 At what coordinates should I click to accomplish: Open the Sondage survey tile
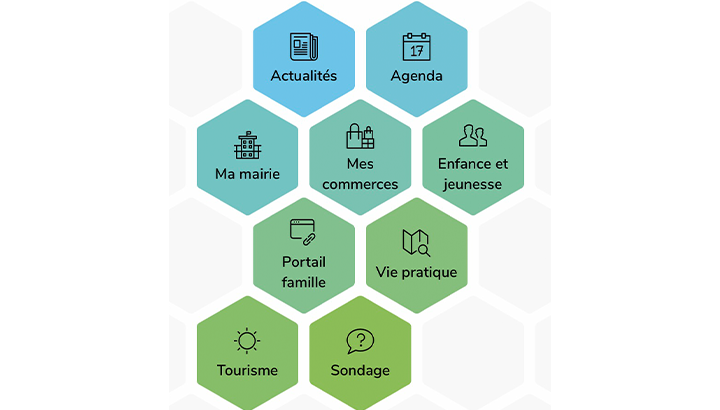tap(360, 353)
